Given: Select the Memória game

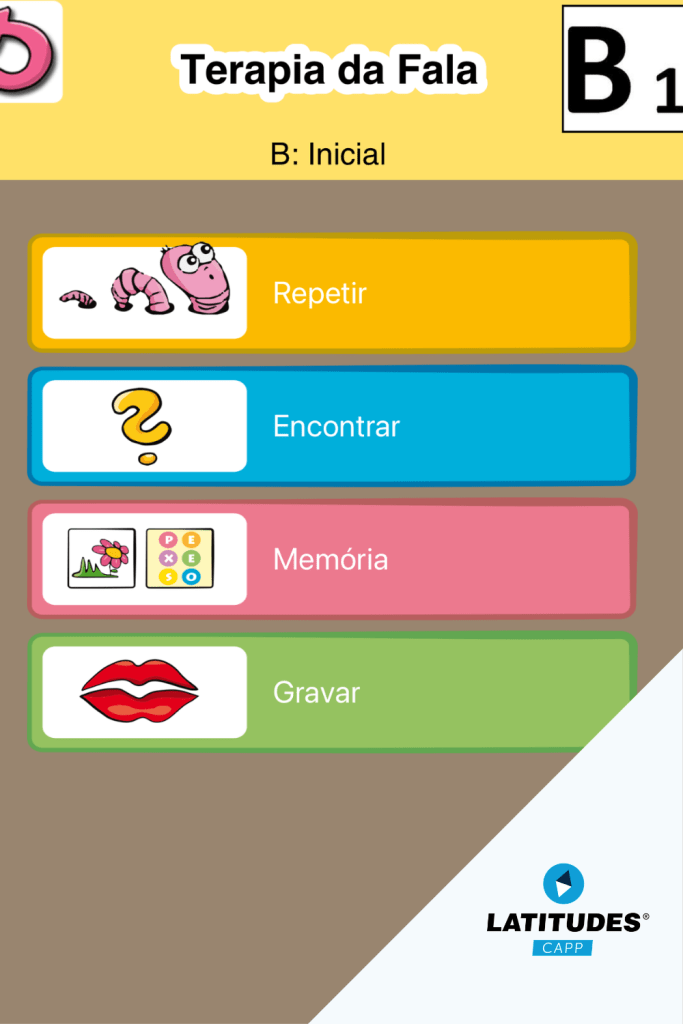Looking at the screenshot, I should click(332, 559).
